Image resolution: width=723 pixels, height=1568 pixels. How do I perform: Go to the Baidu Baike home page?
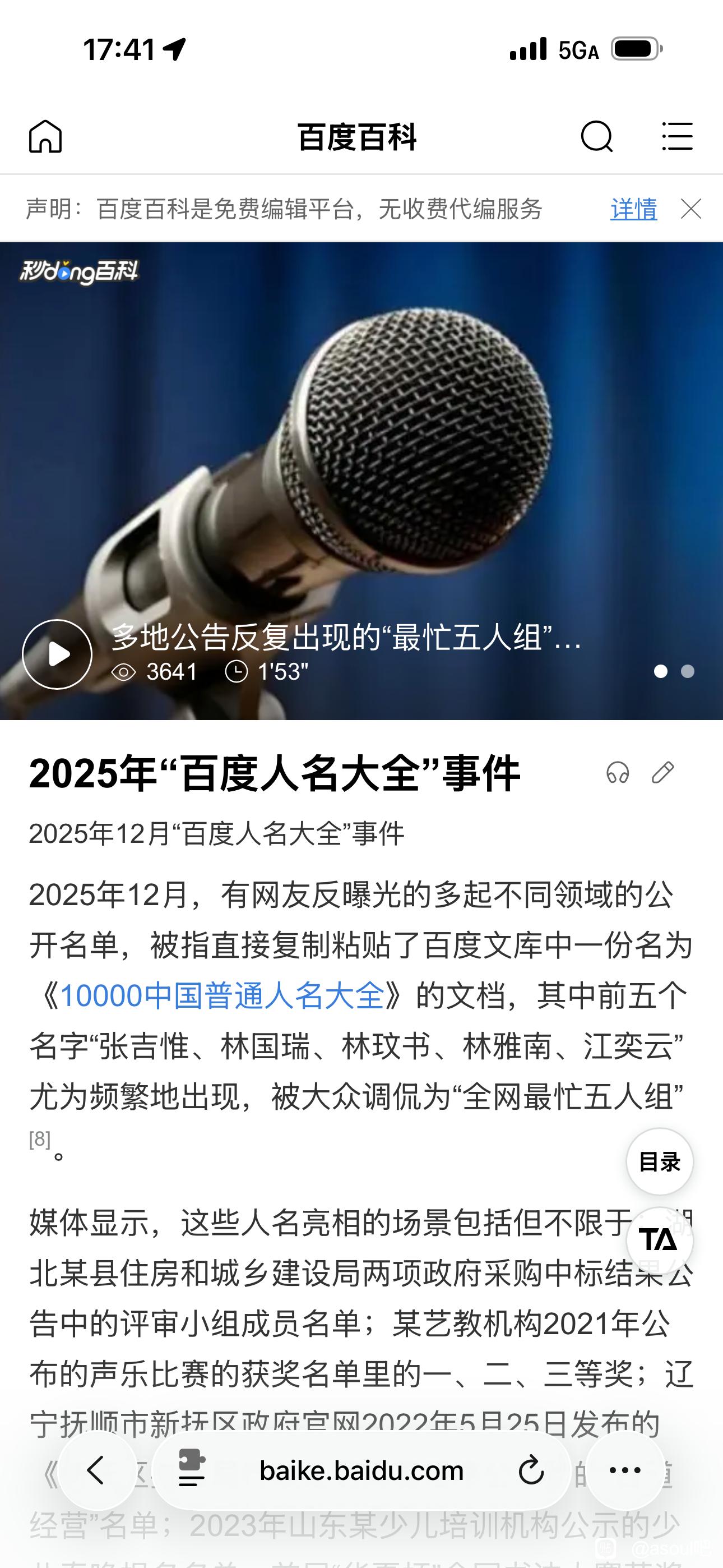45,136
